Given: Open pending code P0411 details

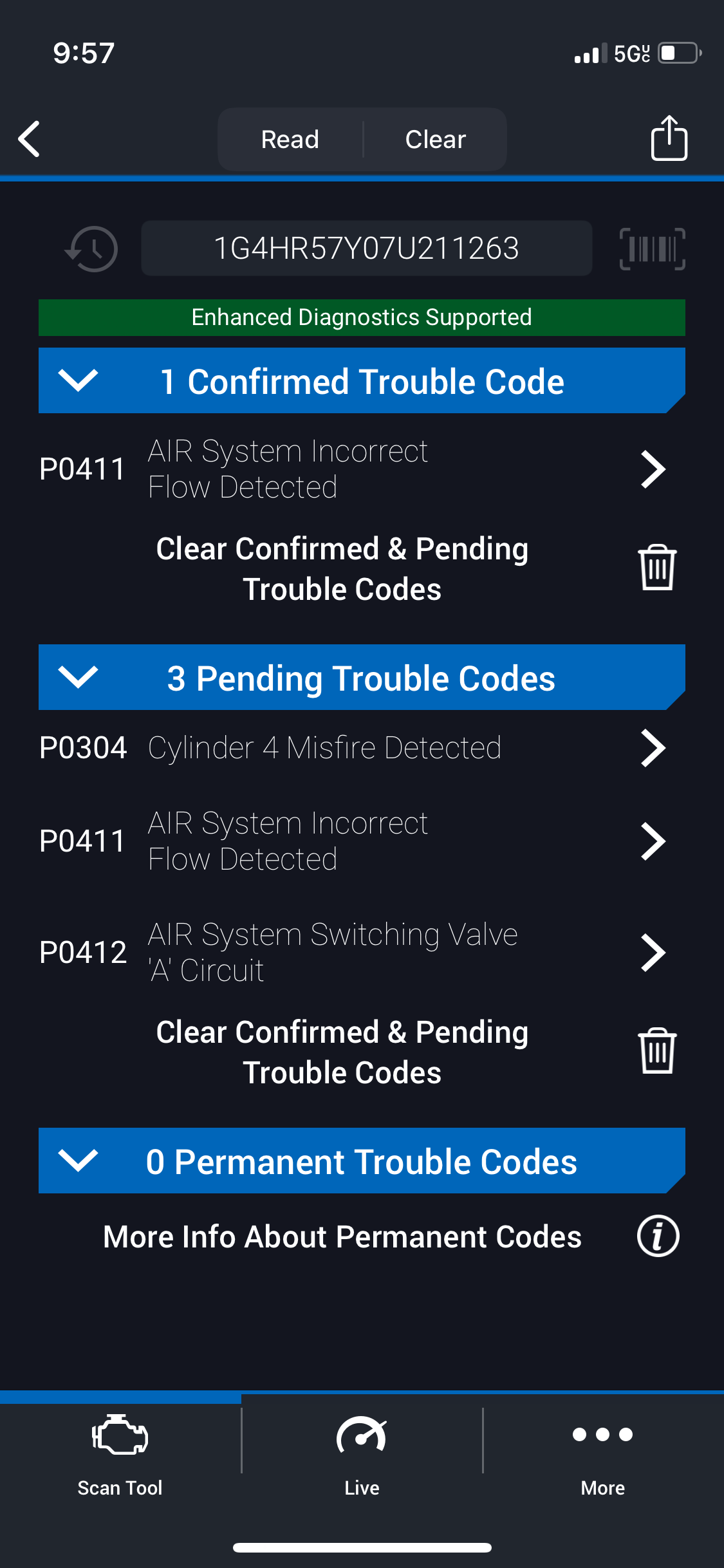Looking at the screenshot, I should (653, 841).
